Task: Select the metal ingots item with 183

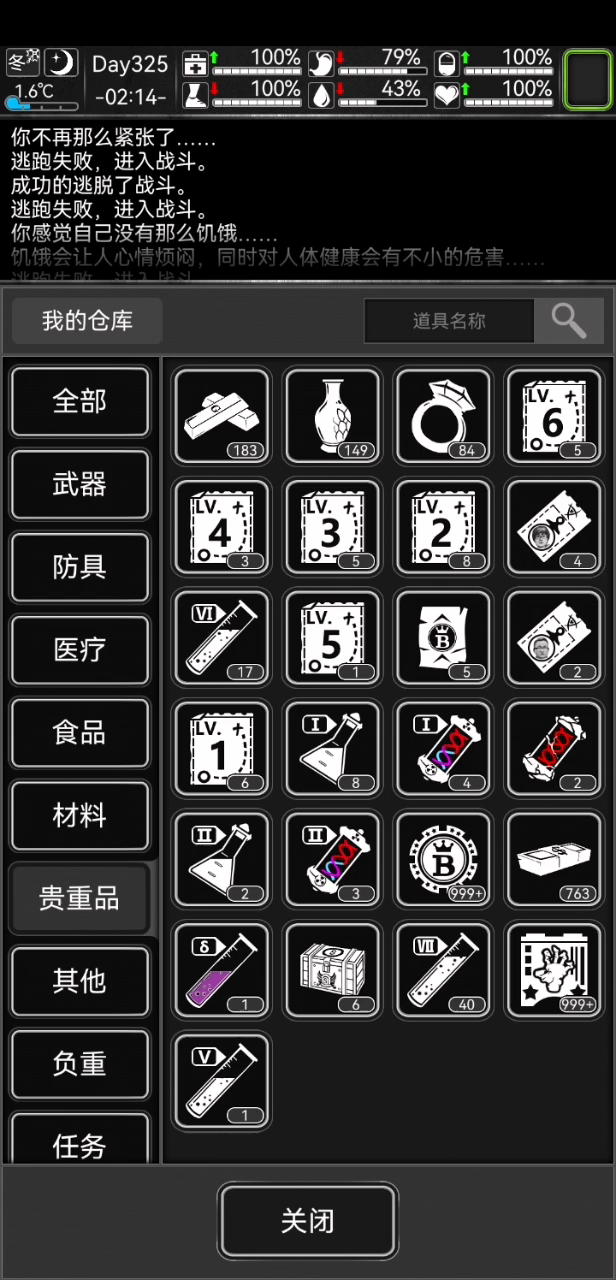Action: coord(222,415)
